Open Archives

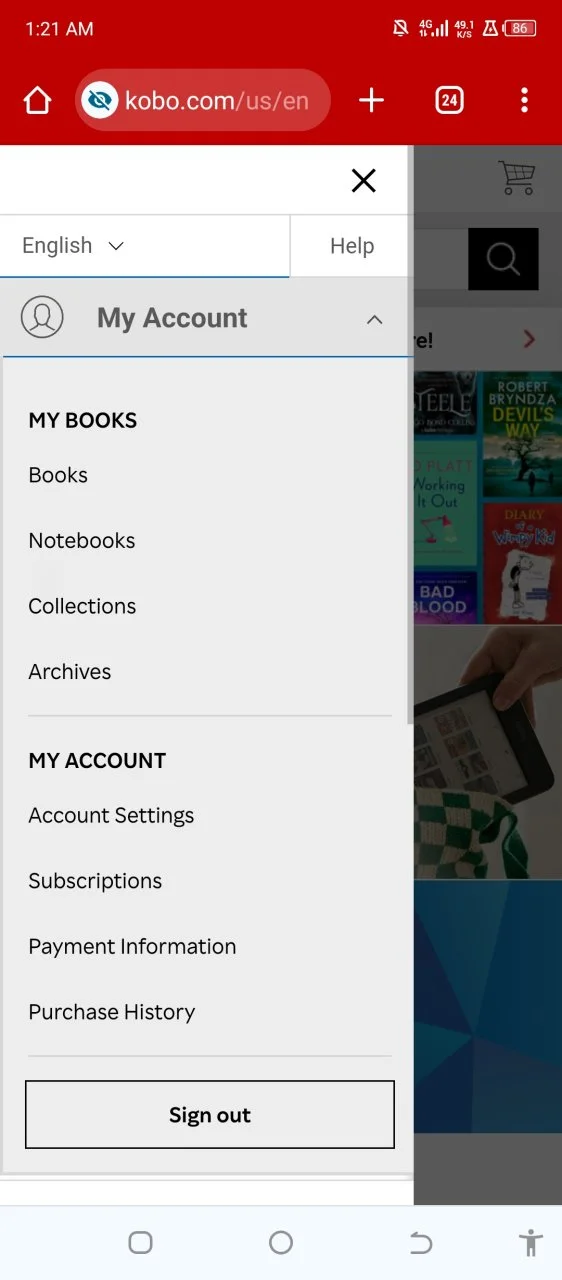pyautogui.click(x=70, y=672)
